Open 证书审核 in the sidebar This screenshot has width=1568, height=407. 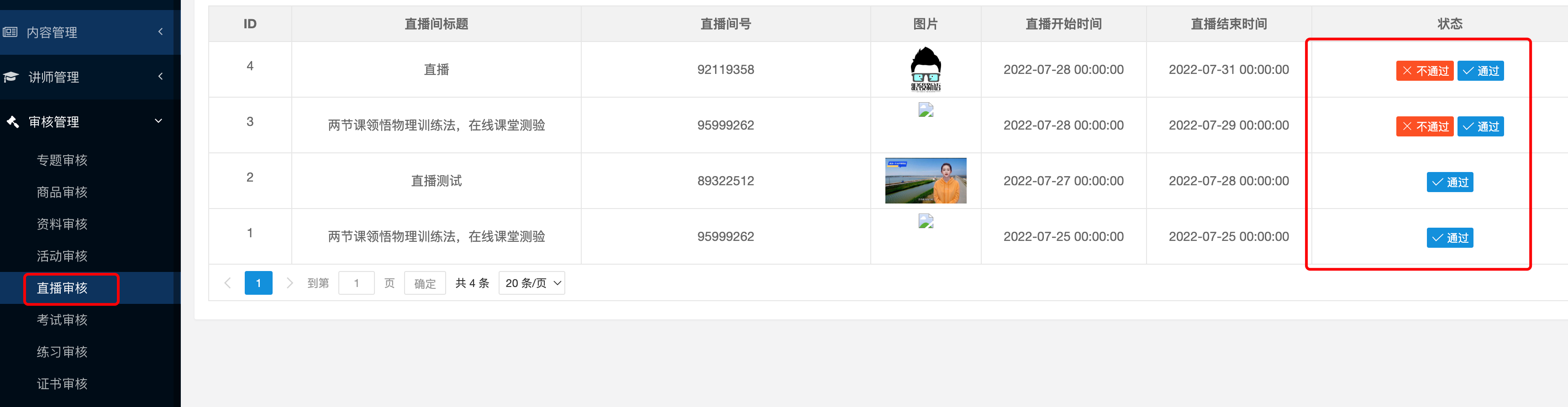62,384
